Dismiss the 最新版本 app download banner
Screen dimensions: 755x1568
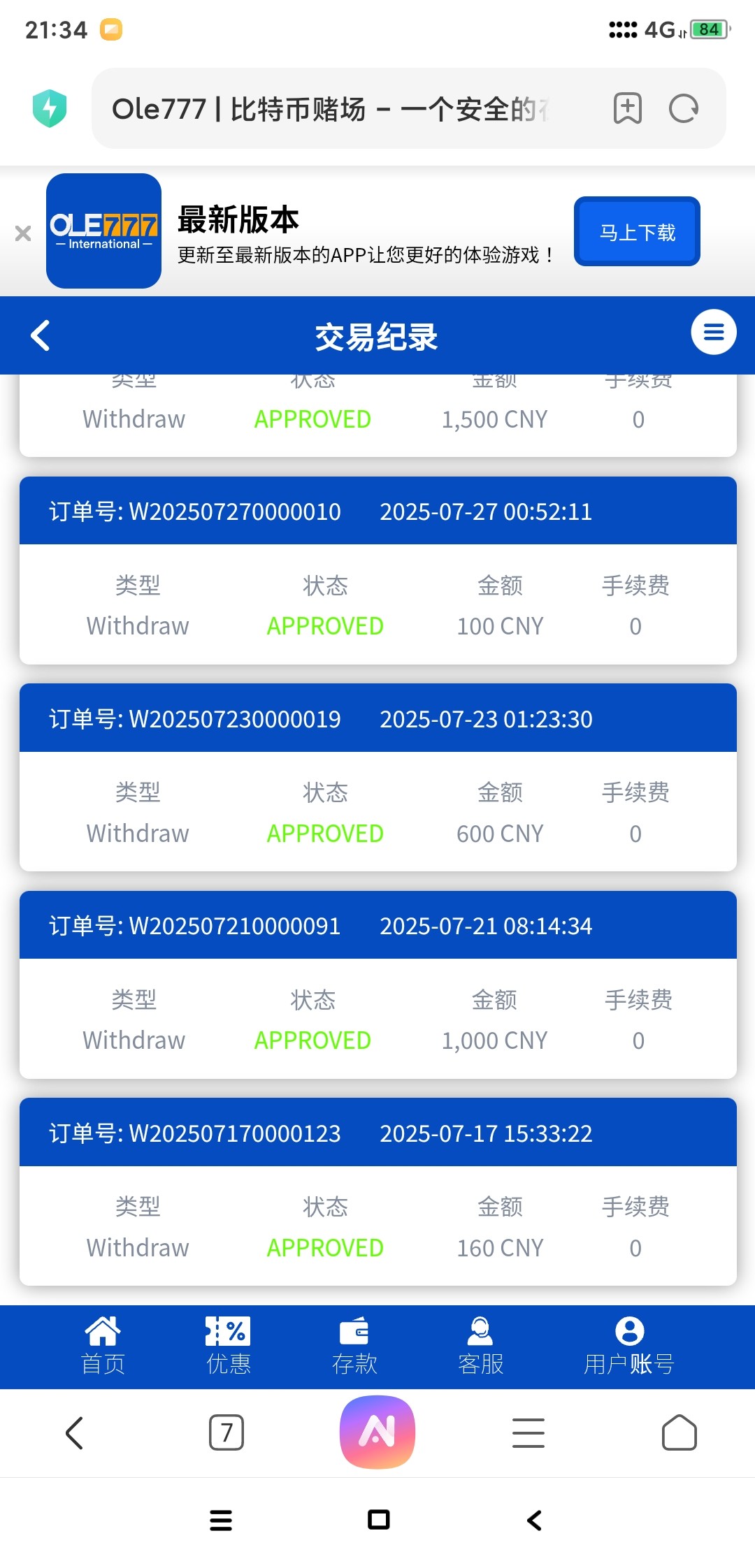point(23,233)
